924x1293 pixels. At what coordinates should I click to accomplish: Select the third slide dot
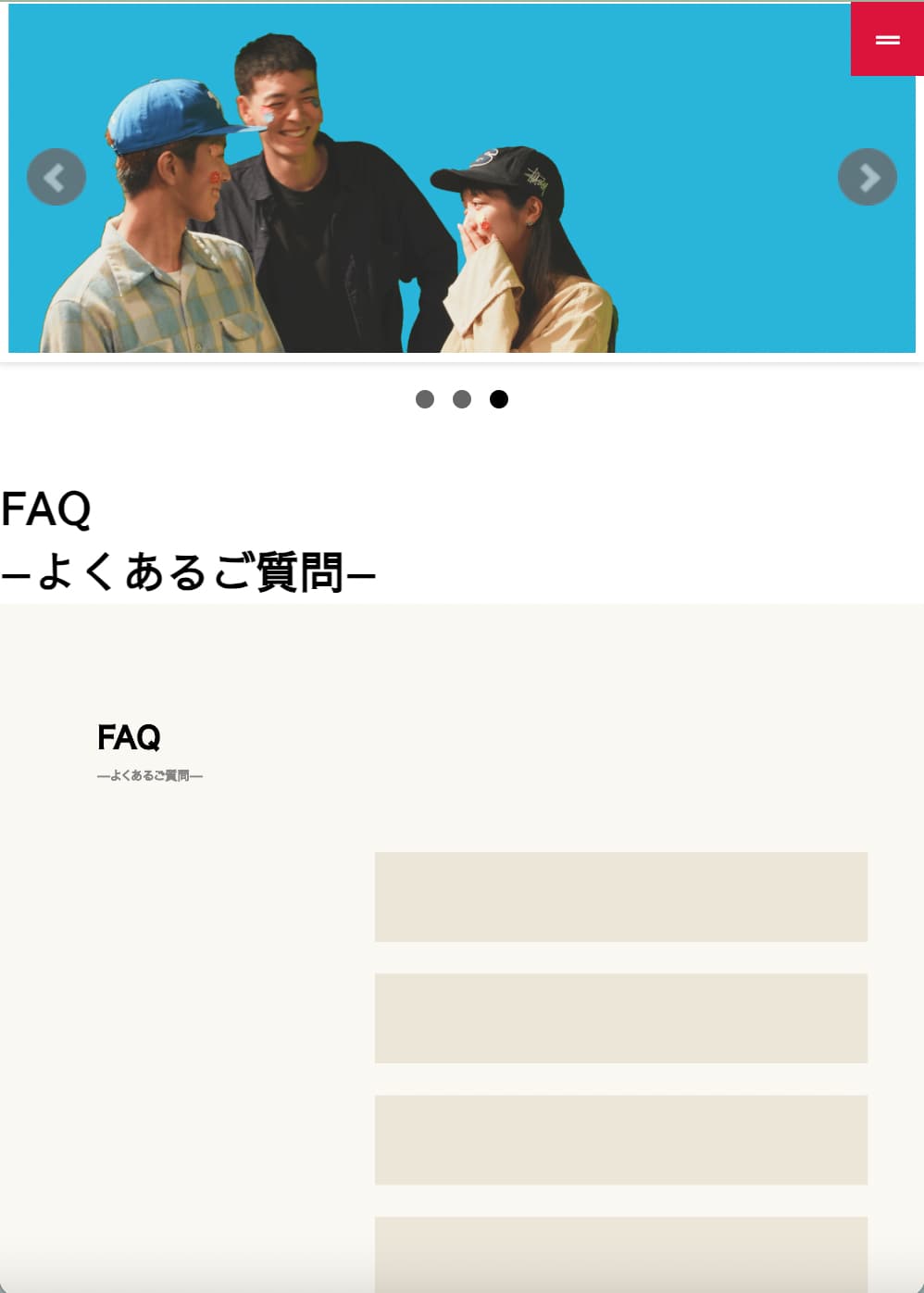point(499,399)
